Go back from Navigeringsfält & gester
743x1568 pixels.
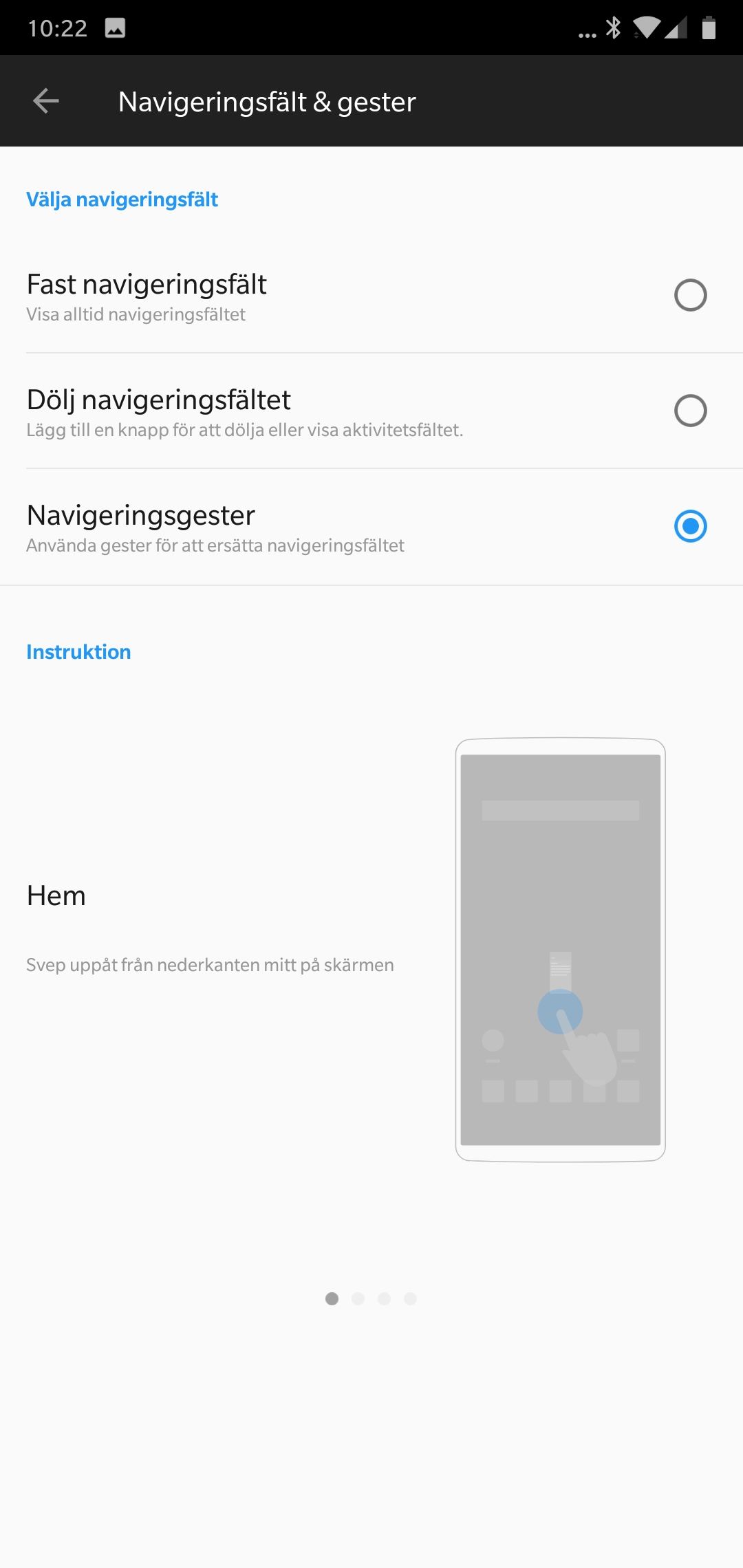pyautogui.click(x=46, y=101)
